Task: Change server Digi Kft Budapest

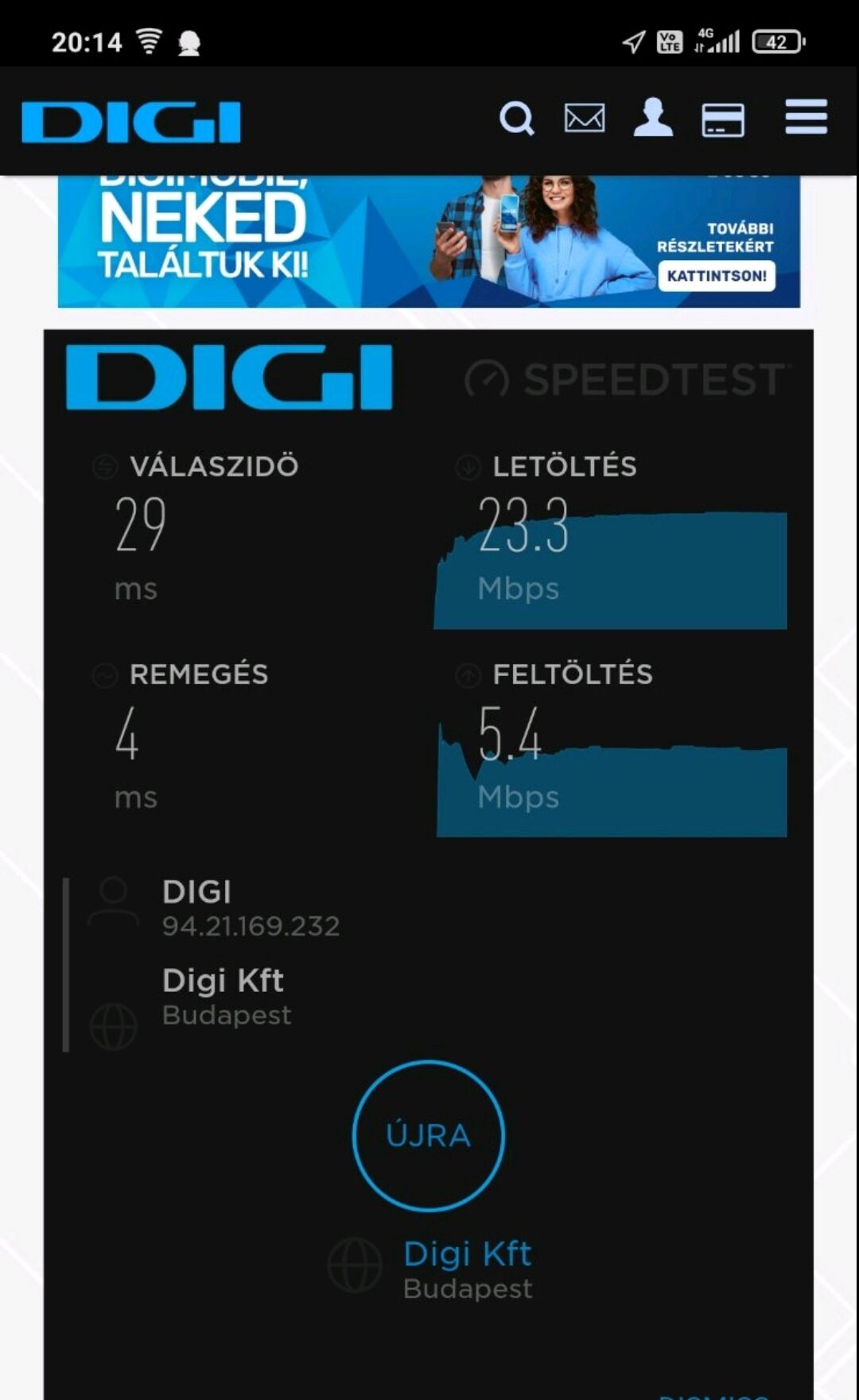Action: tap(467, 1270)
